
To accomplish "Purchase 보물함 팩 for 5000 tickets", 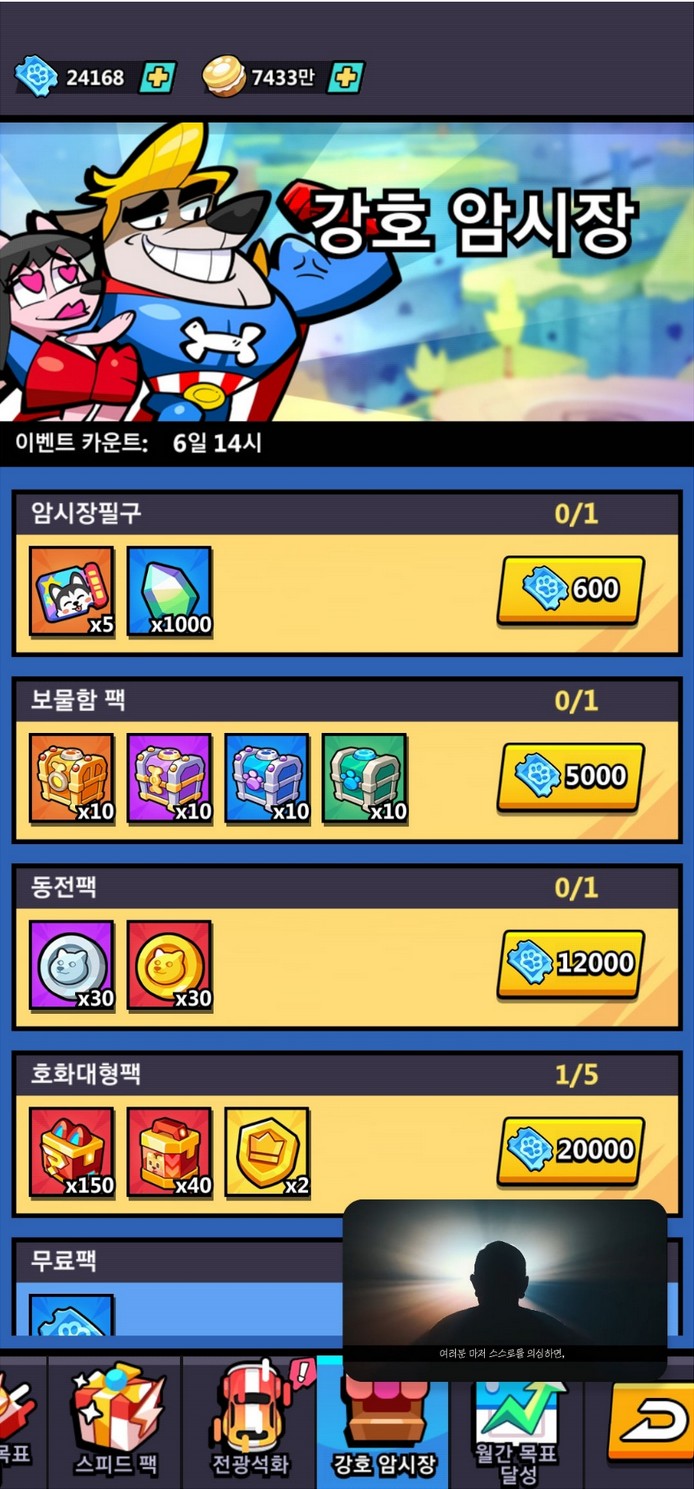I will tap(570, 776).
